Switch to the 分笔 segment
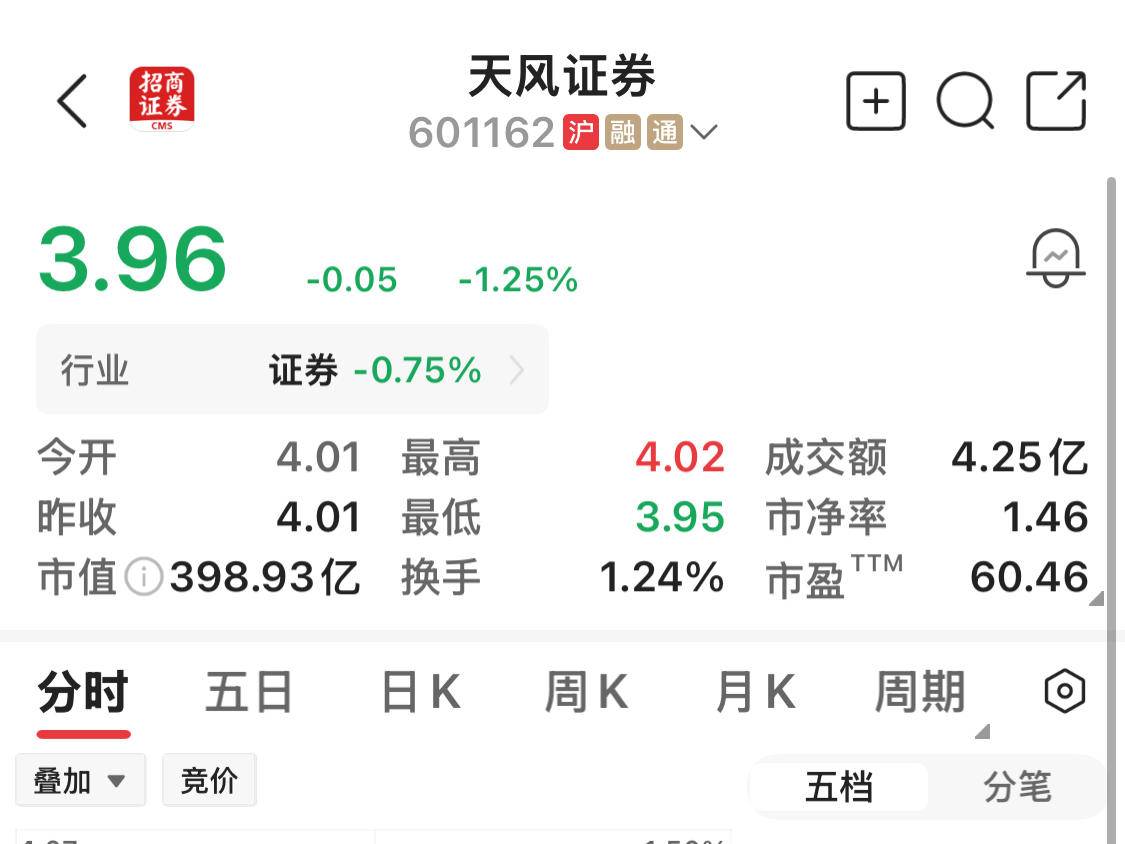Image resolution: width=1125 pixels, height=844 pixels. [1017, 787]
